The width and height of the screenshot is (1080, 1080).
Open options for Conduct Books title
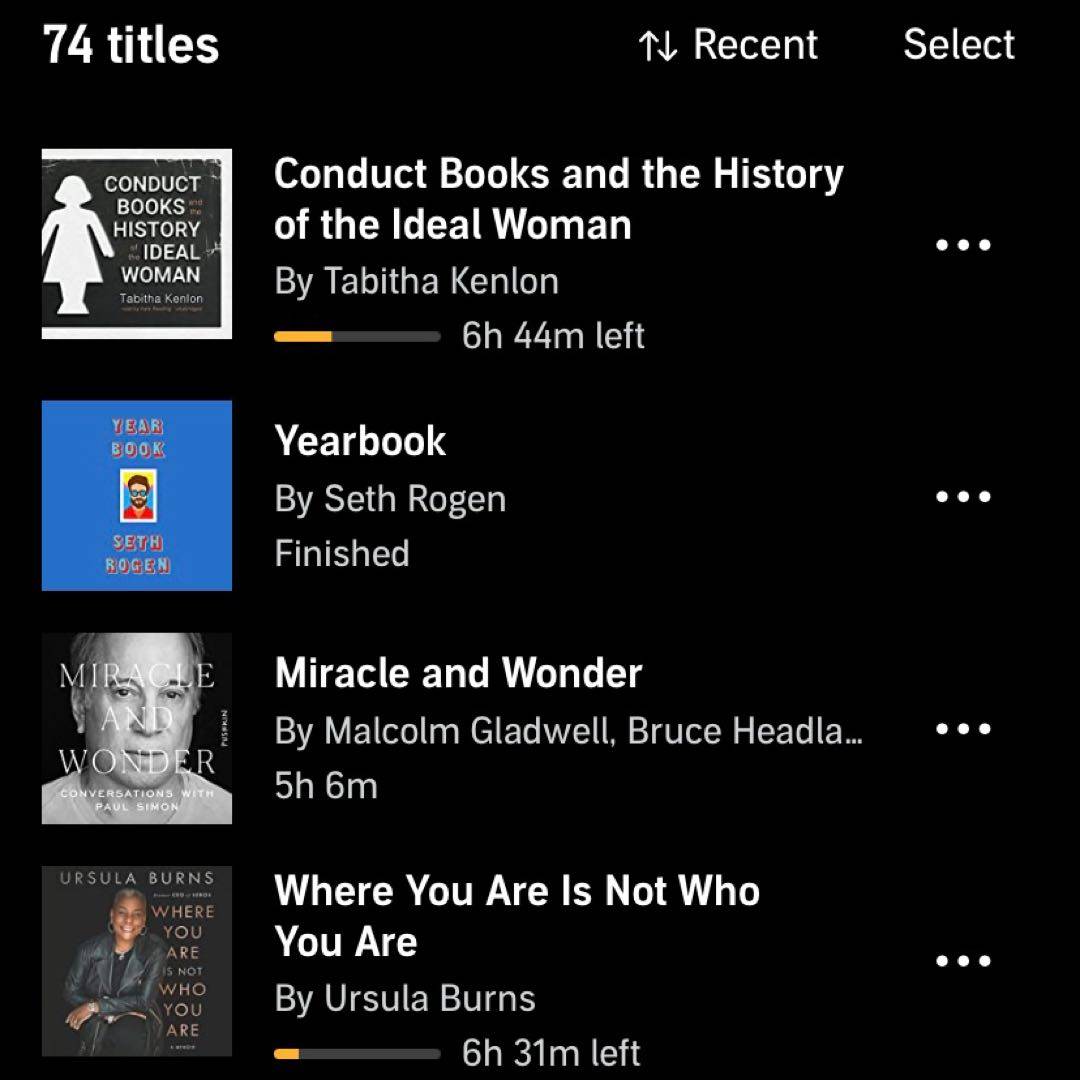963,245
